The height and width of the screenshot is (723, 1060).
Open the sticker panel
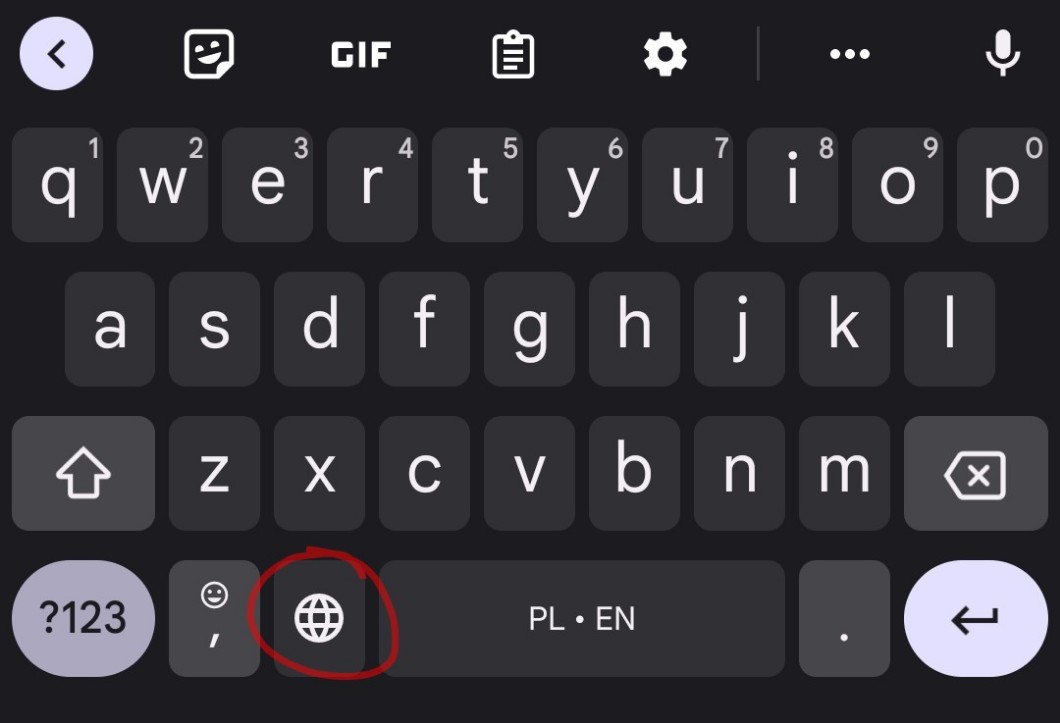(x=209, y=53)
